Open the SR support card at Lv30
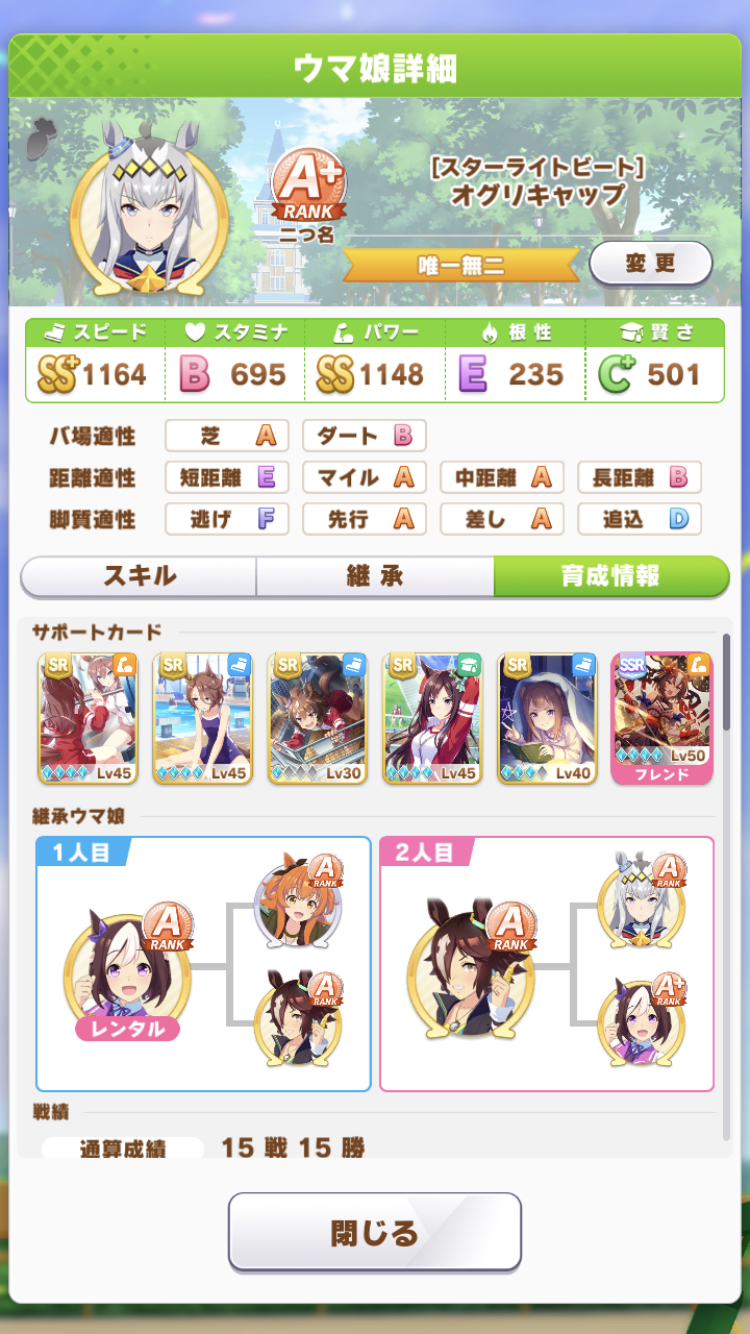This screenshot has height=1334, width=750. 318,717
